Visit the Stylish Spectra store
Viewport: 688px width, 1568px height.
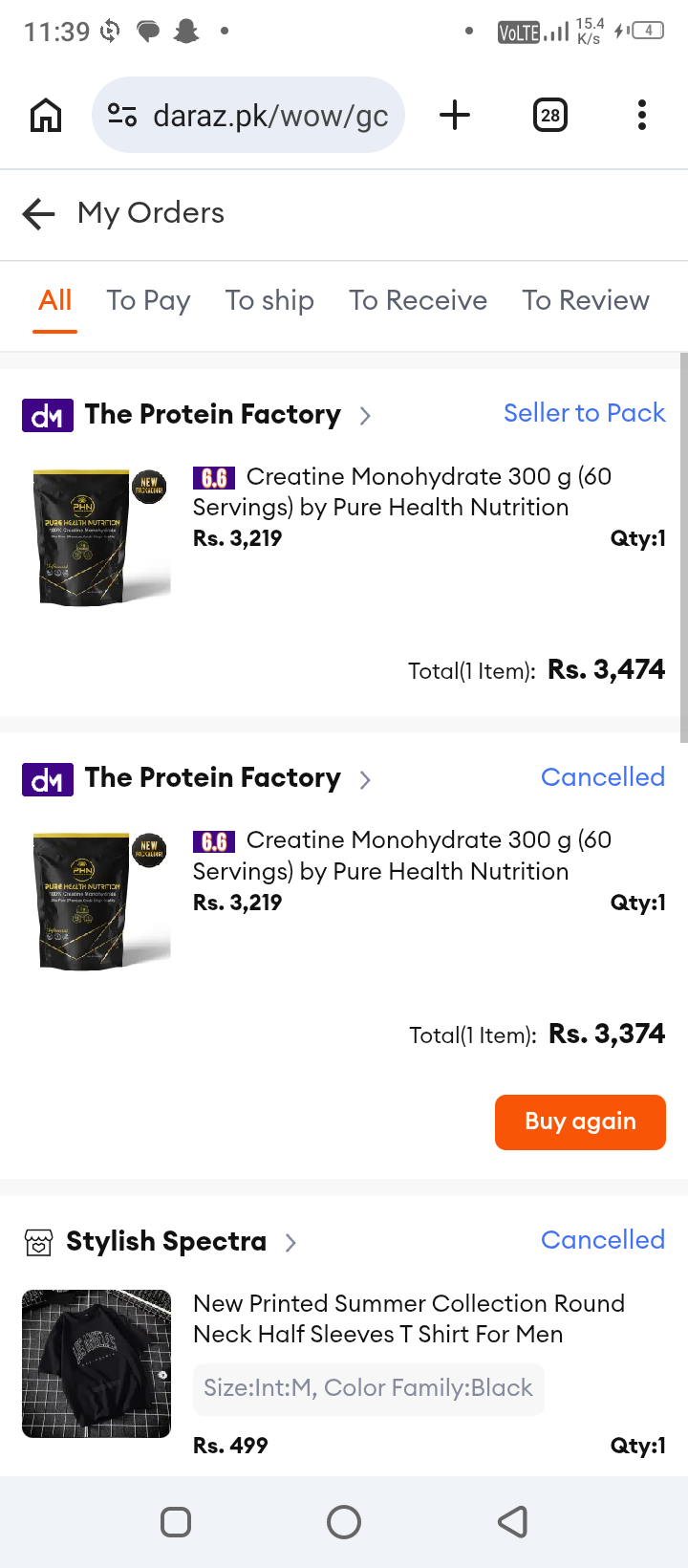click(166, 1242)
